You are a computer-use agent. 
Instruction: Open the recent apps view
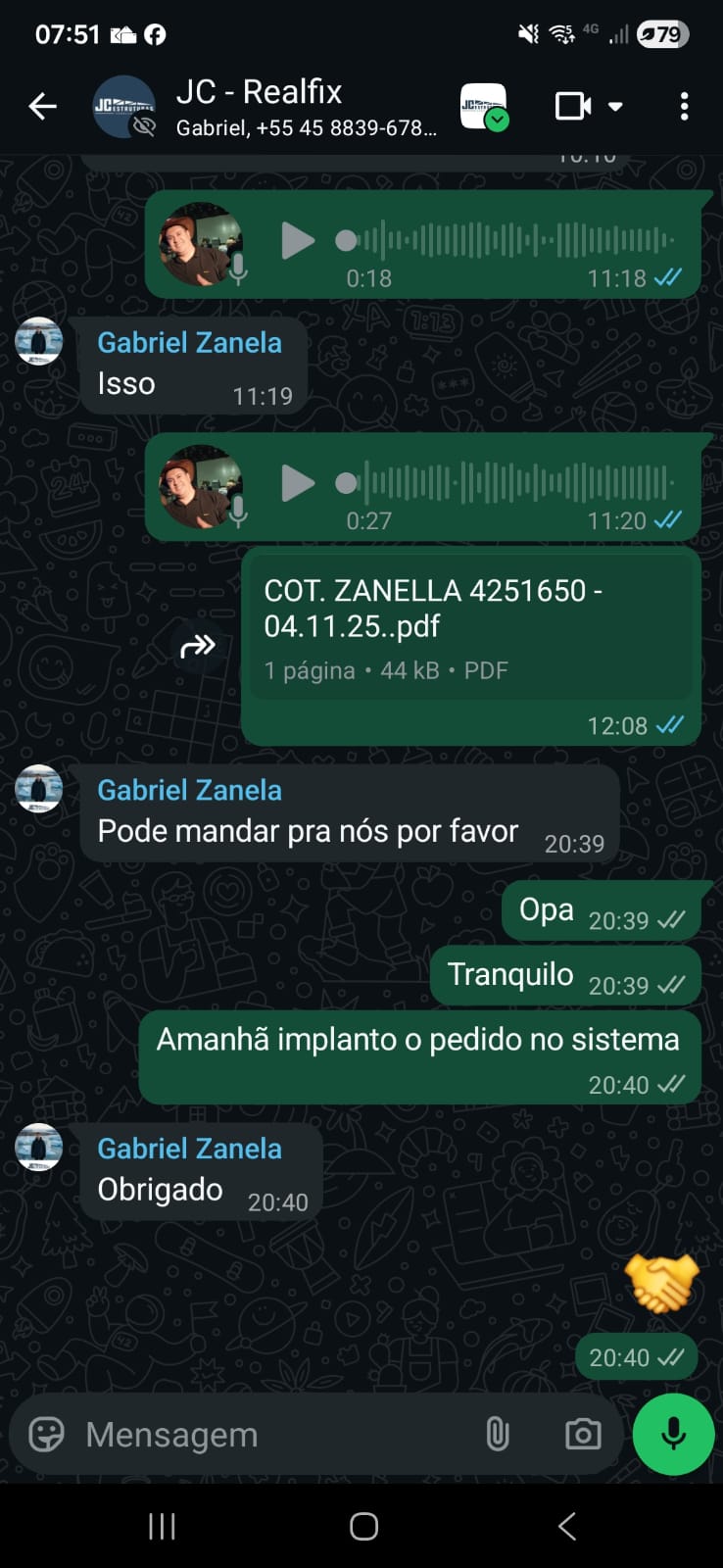[162, 1526]
